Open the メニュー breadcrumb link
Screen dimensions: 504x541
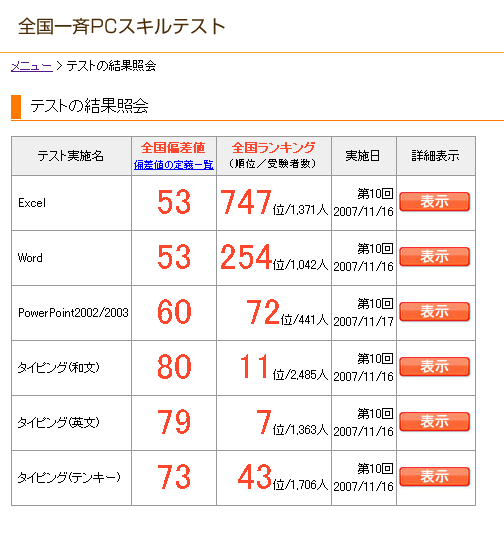coord(32,66)
